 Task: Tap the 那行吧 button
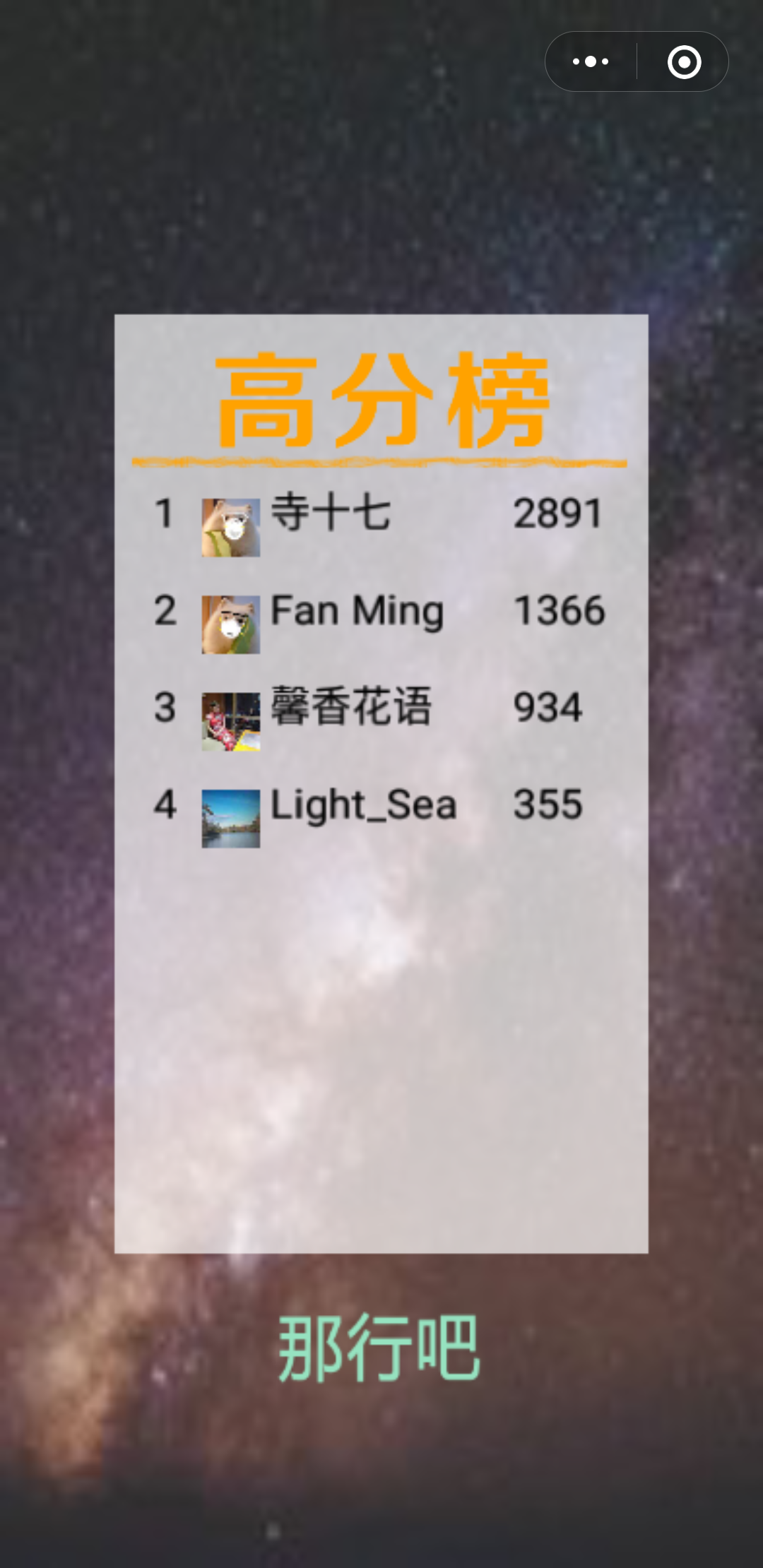[x=379, y=1348]
